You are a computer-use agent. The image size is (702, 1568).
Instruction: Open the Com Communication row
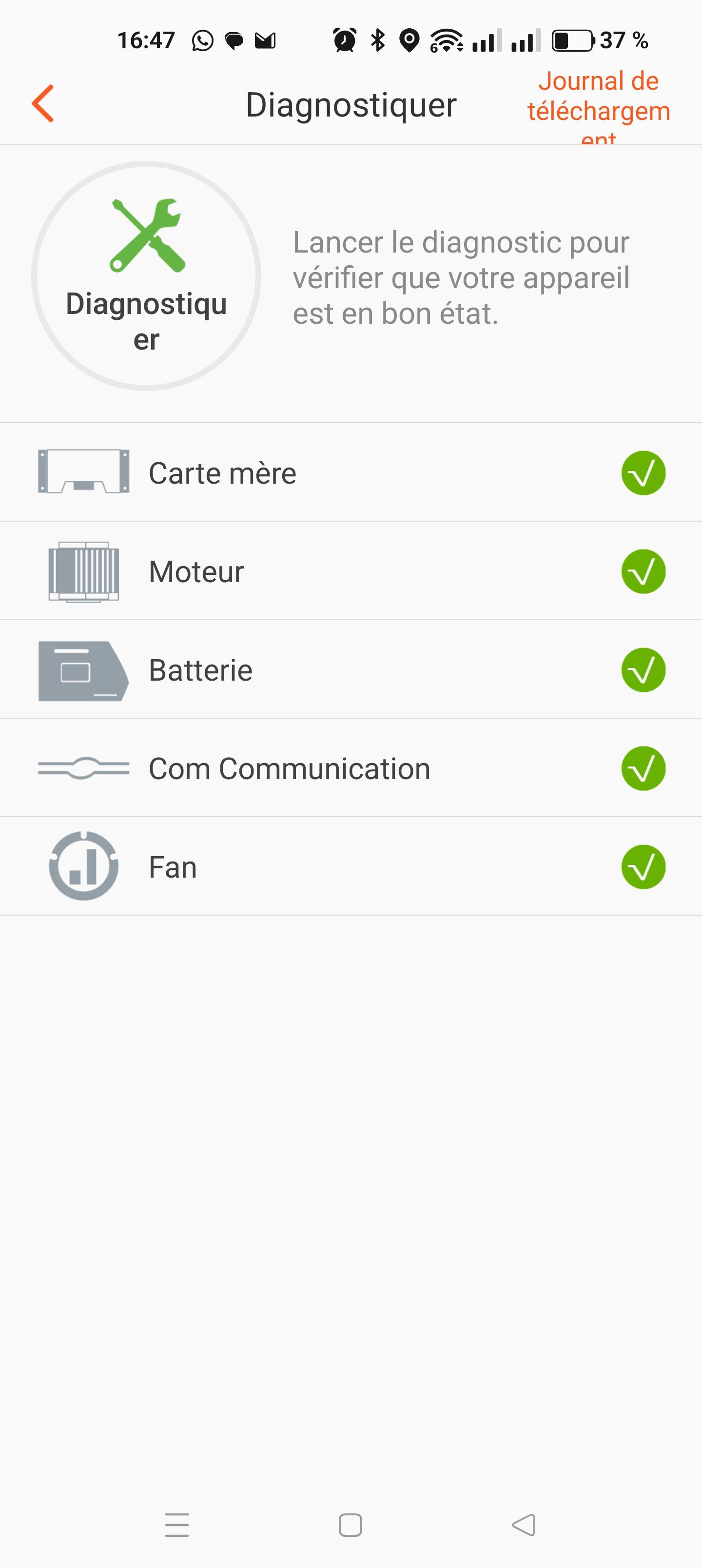pos(351,769)
